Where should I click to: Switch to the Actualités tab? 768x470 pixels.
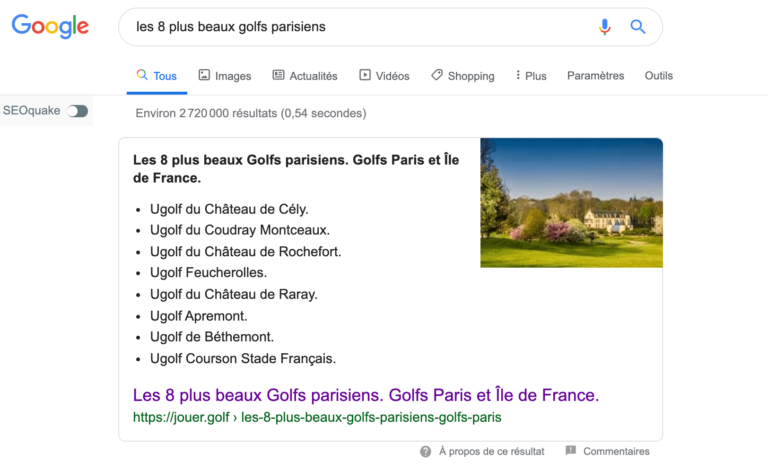pyautogui.click(x=304, y=76)
